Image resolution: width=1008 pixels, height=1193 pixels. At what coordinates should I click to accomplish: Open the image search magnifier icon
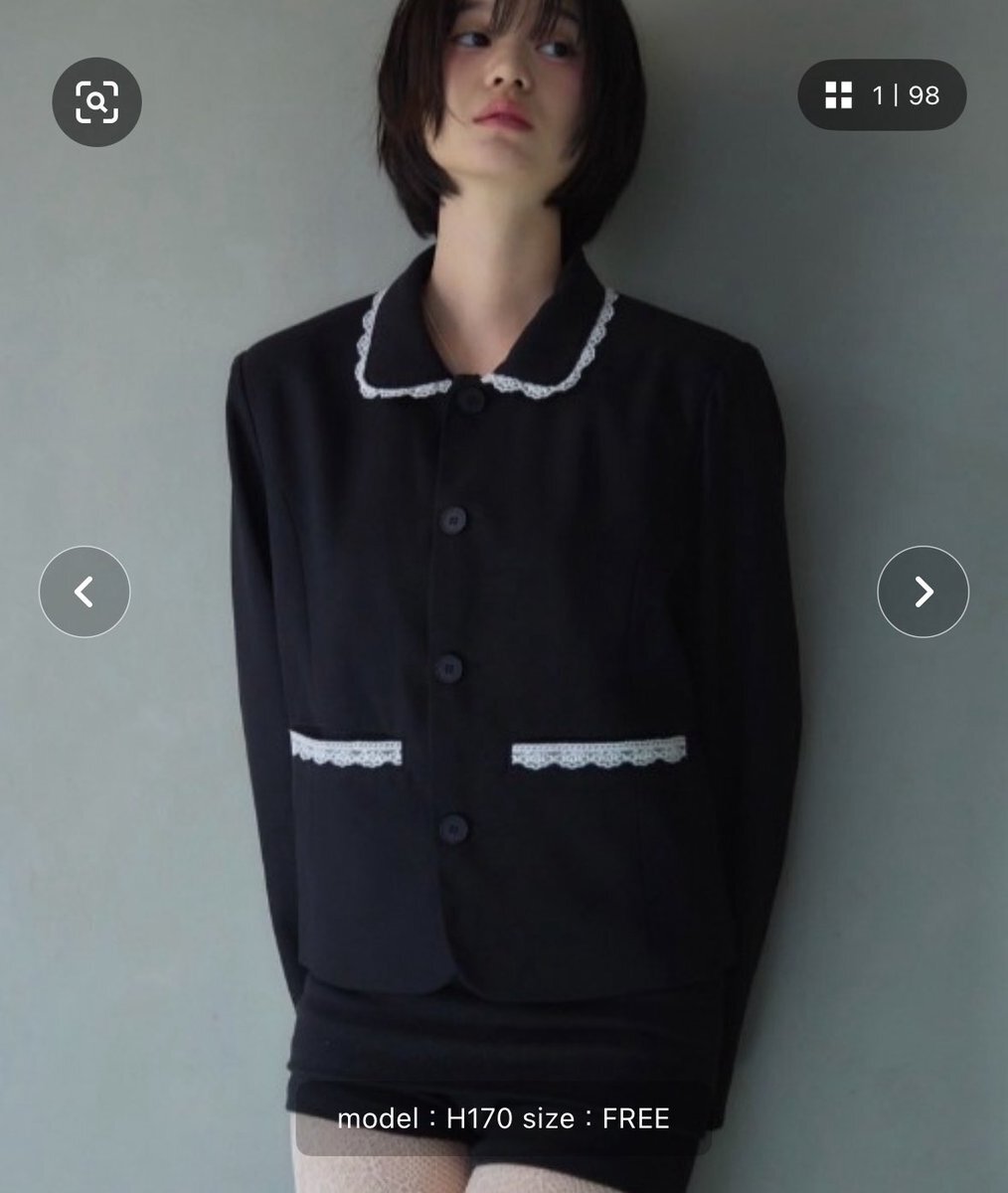coord(96,102)
